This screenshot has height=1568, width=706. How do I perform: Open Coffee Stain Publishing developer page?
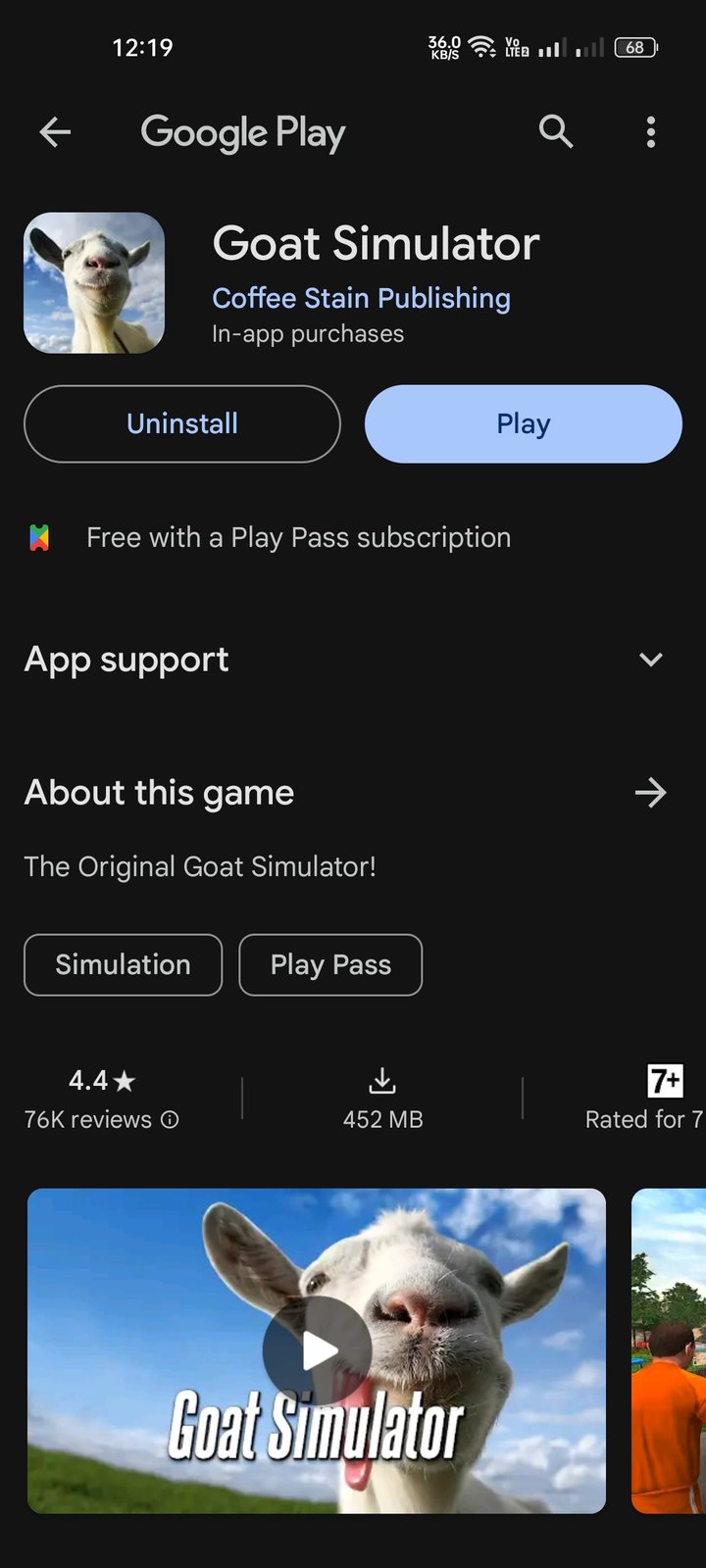pyautogui.click(x=361, y=298)
